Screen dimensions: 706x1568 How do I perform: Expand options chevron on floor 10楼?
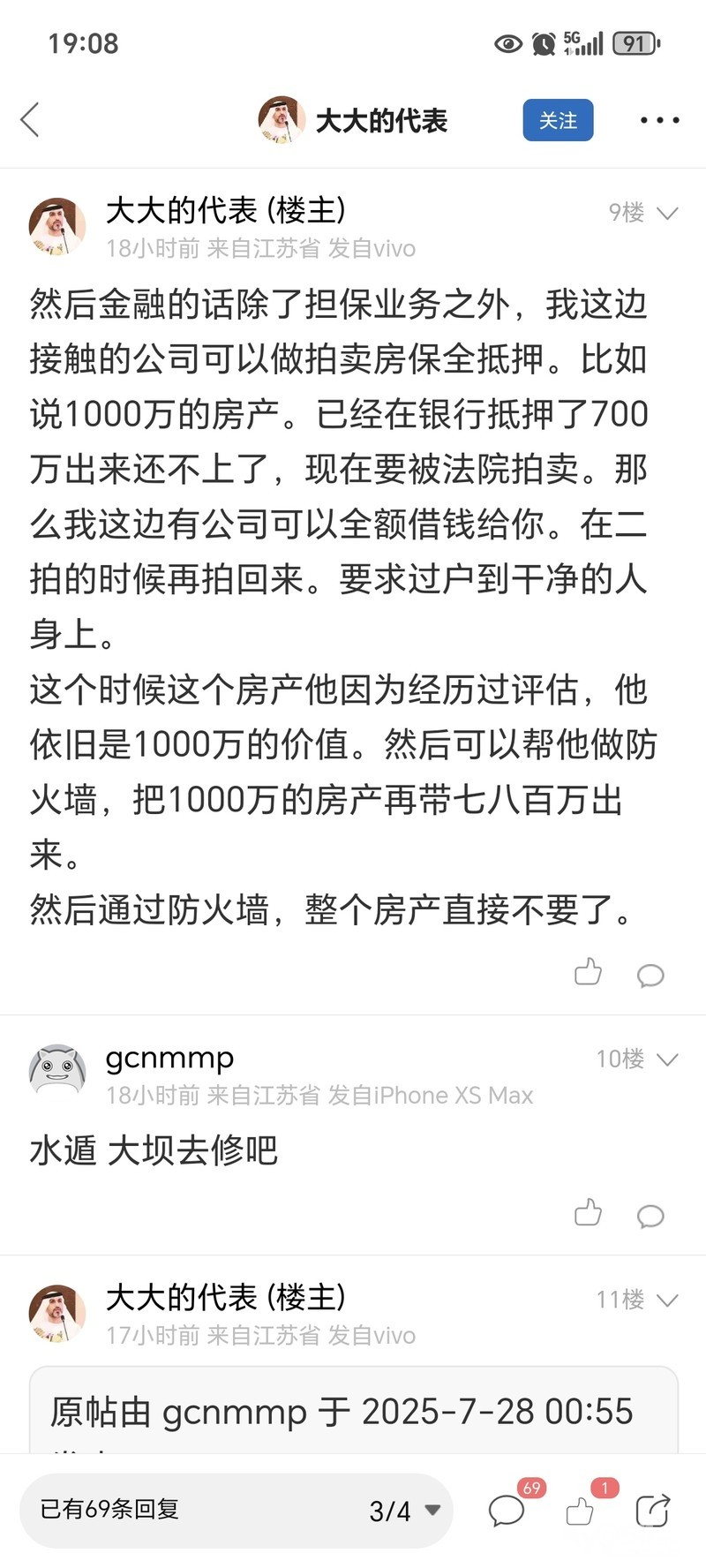pos(667,1059)
